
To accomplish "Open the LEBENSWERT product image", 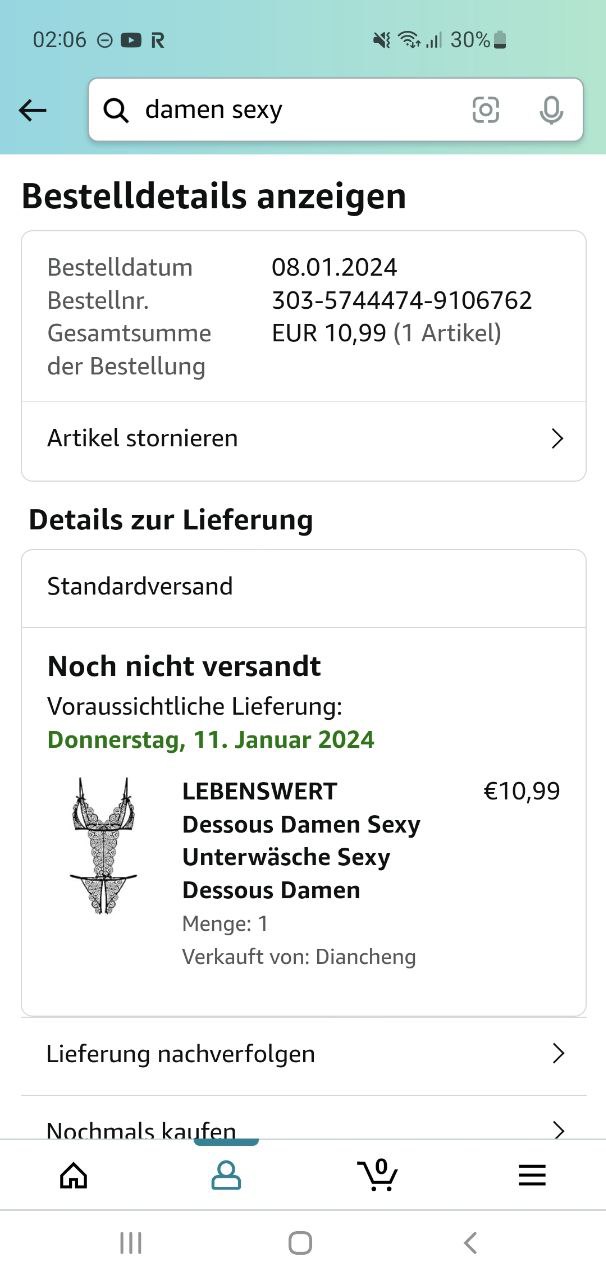I will (x=104, y=846).
